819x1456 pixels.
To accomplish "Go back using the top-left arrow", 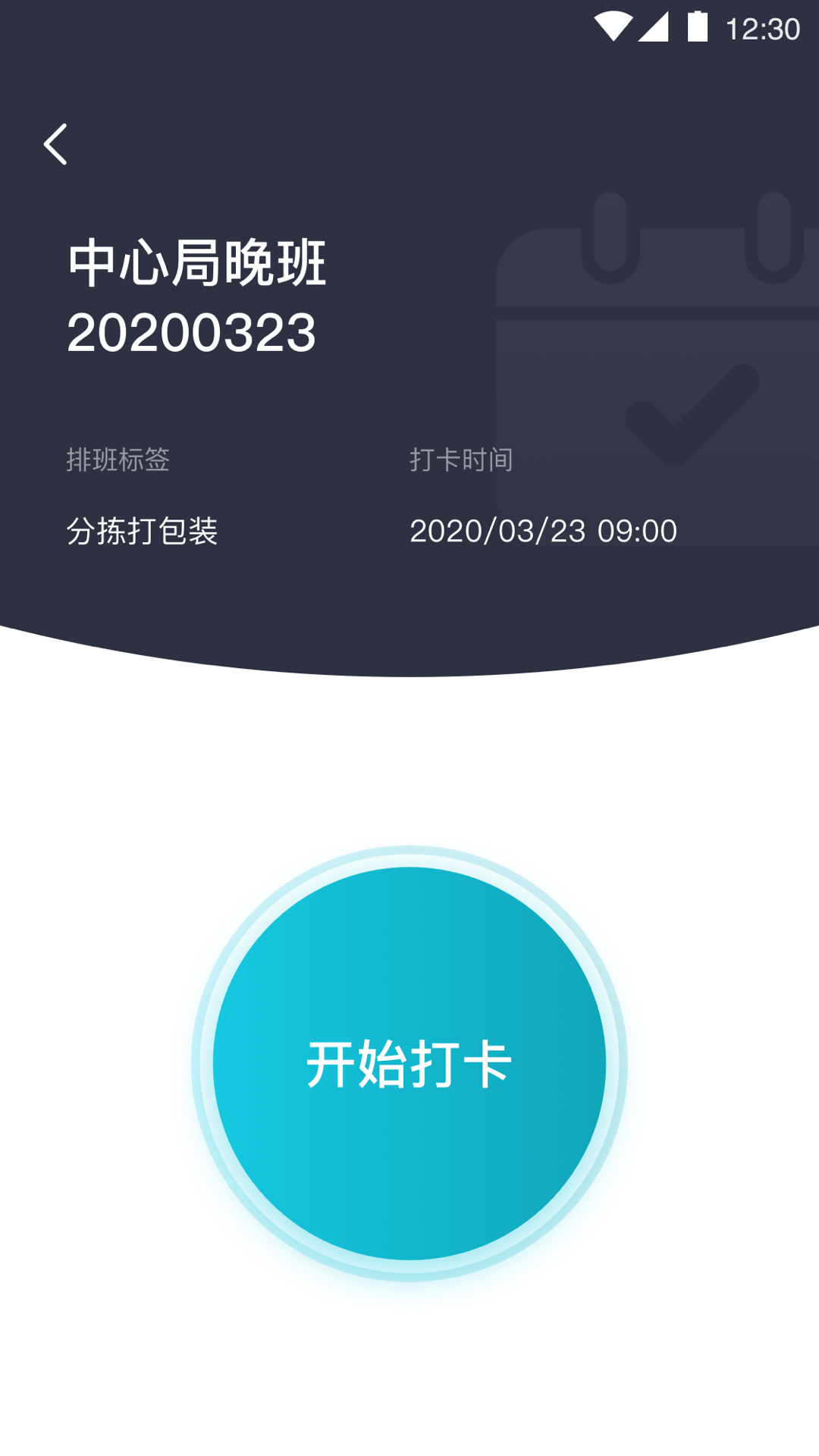I will point(55,144).
